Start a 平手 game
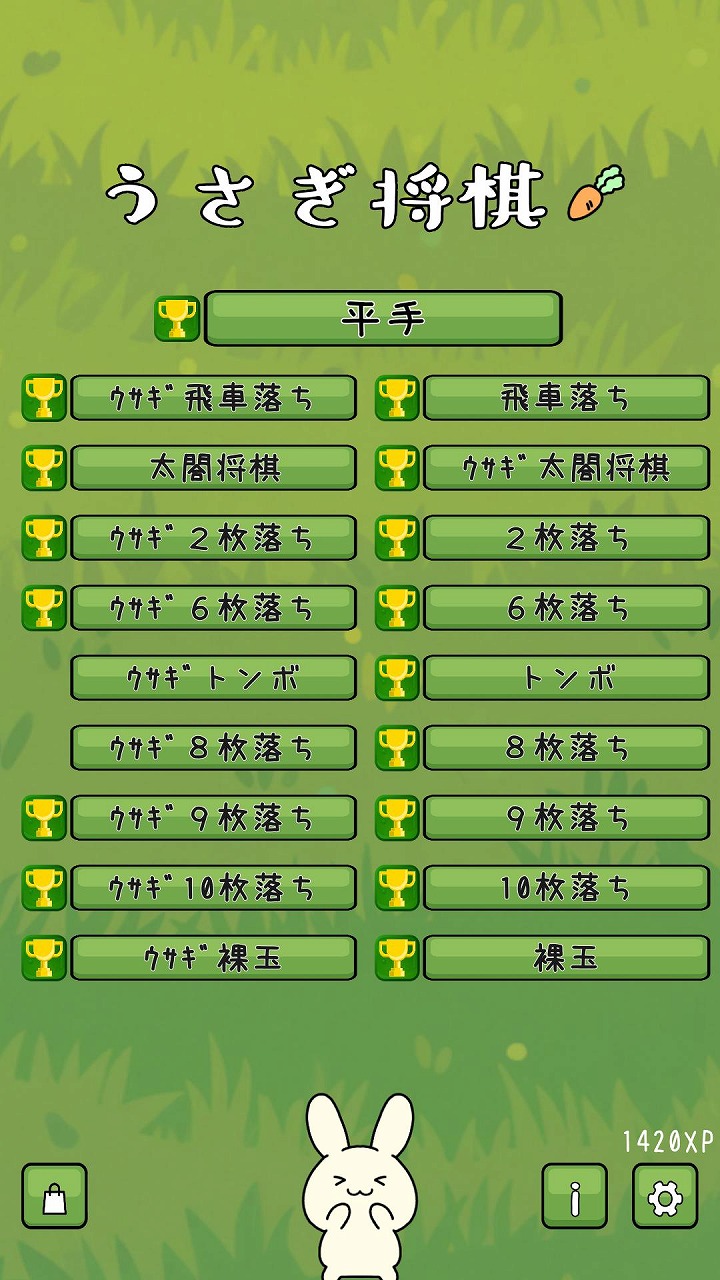The width and height of the screenshot is (720, 1280). (383, 319)
